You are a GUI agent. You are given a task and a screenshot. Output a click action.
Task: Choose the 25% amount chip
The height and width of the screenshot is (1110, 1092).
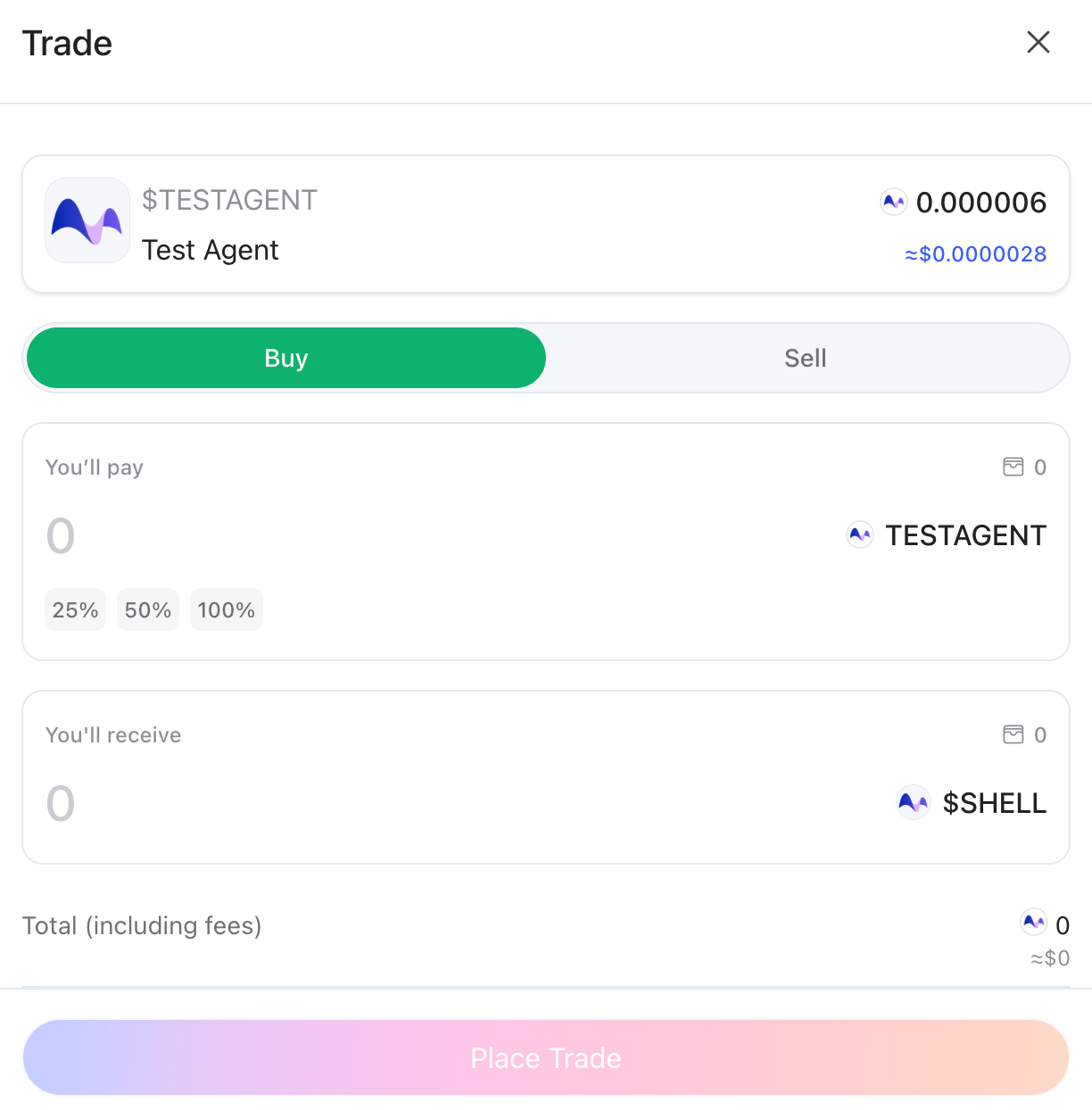tap(75, 610)
